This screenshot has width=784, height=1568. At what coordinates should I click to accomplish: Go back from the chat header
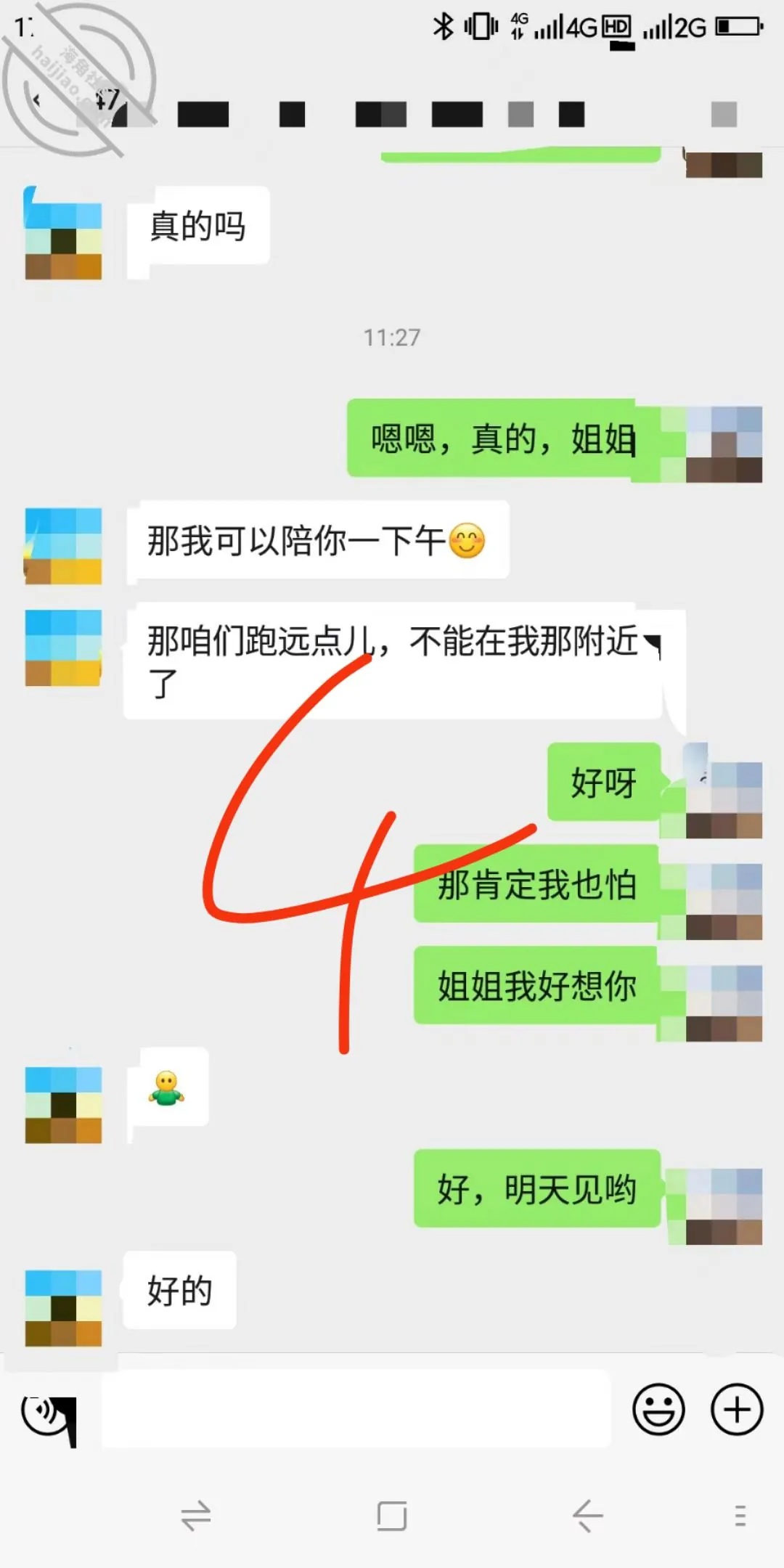pos(36,100)
